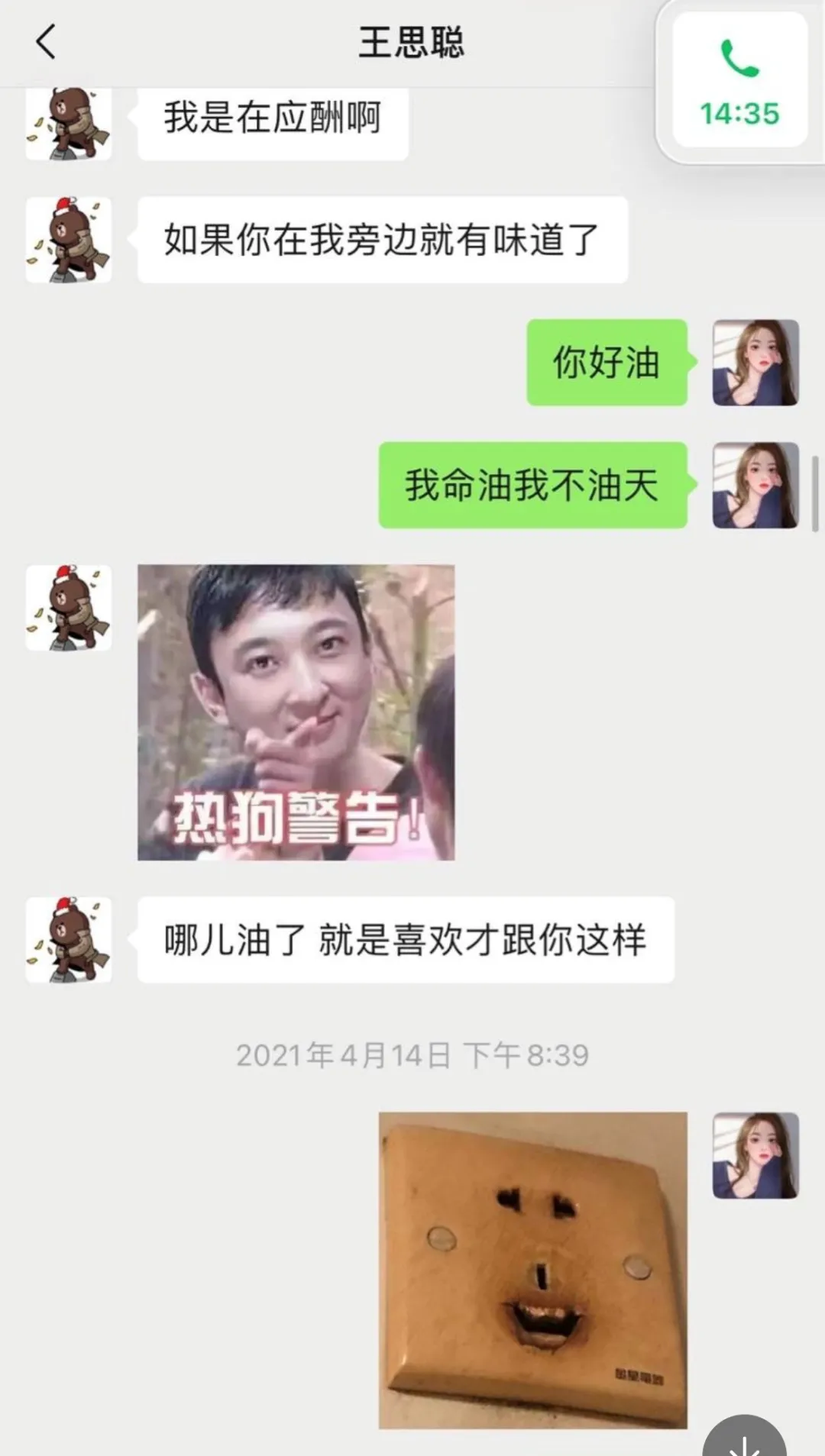825x1456 pixels.
Task: Open the bear avatar next to '我是在应酬啊'
Action: (69, 122)
